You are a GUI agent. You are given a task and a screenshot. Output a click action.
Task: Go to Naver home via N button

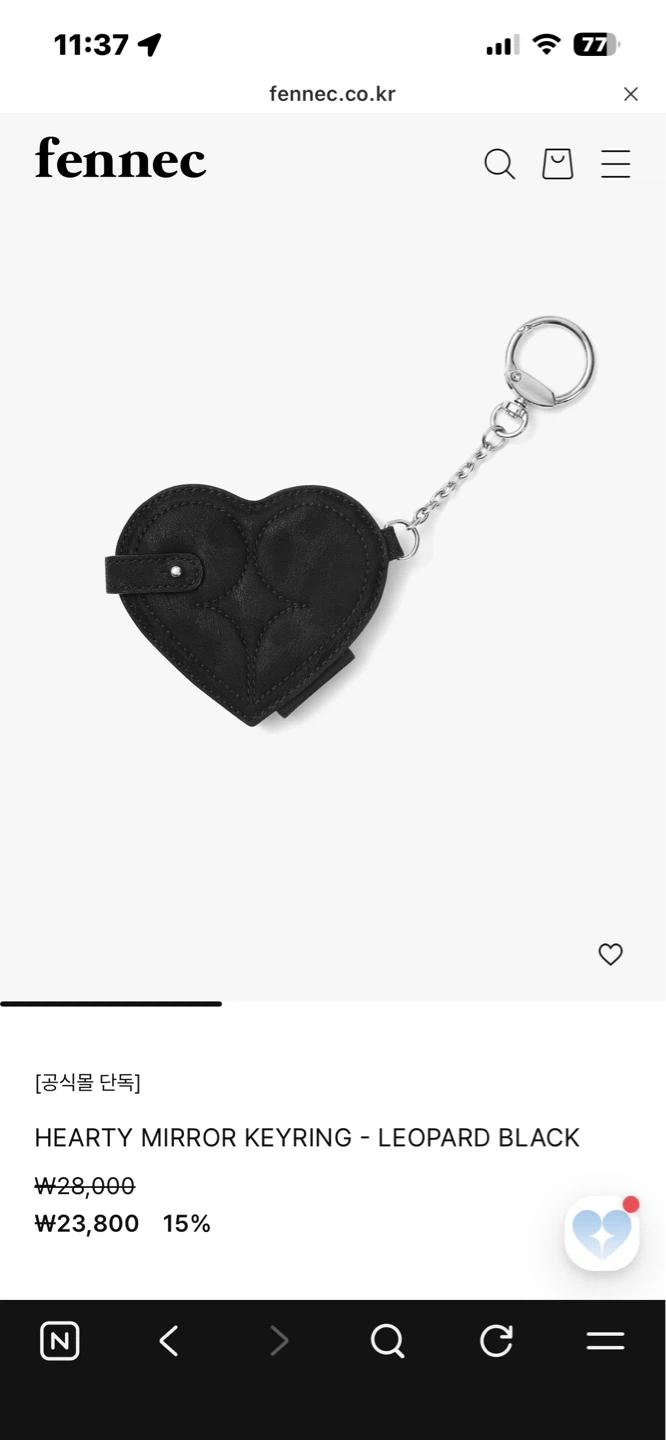pyautogui.click(x=60, y=1341)
